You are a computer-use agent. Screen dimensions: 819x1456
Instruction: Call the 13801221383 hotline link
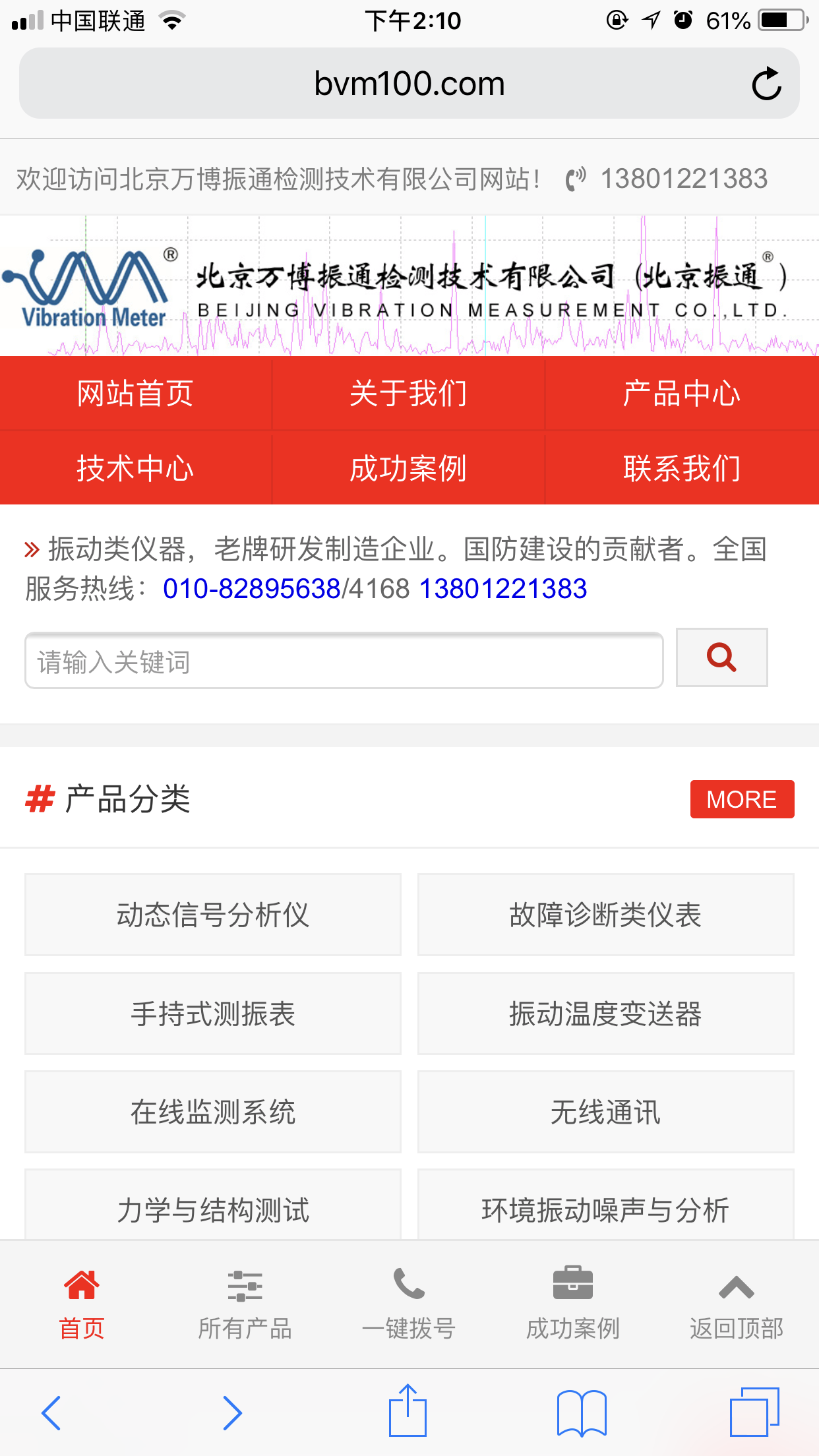505,590
